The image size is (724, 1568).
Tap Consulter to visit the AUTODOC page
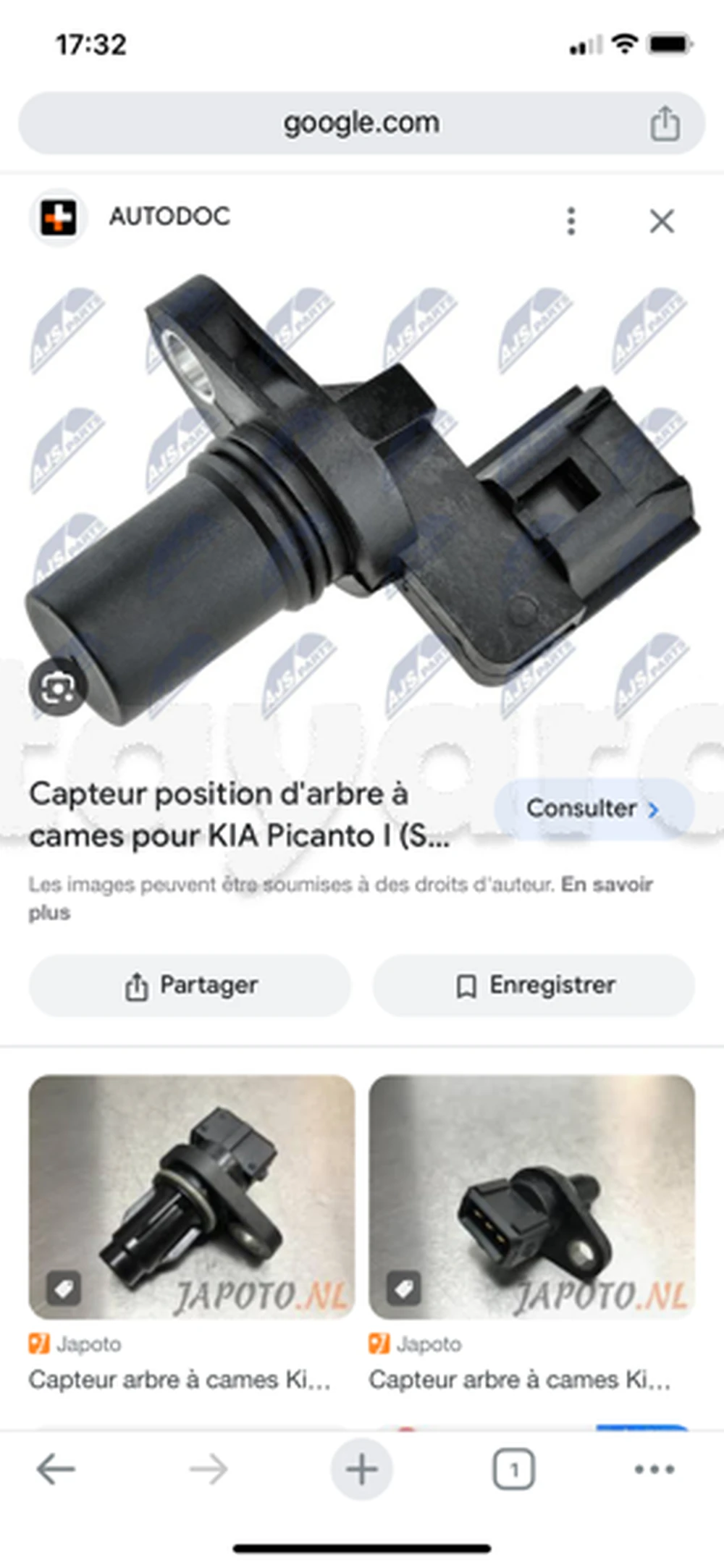tap(593, 809)
